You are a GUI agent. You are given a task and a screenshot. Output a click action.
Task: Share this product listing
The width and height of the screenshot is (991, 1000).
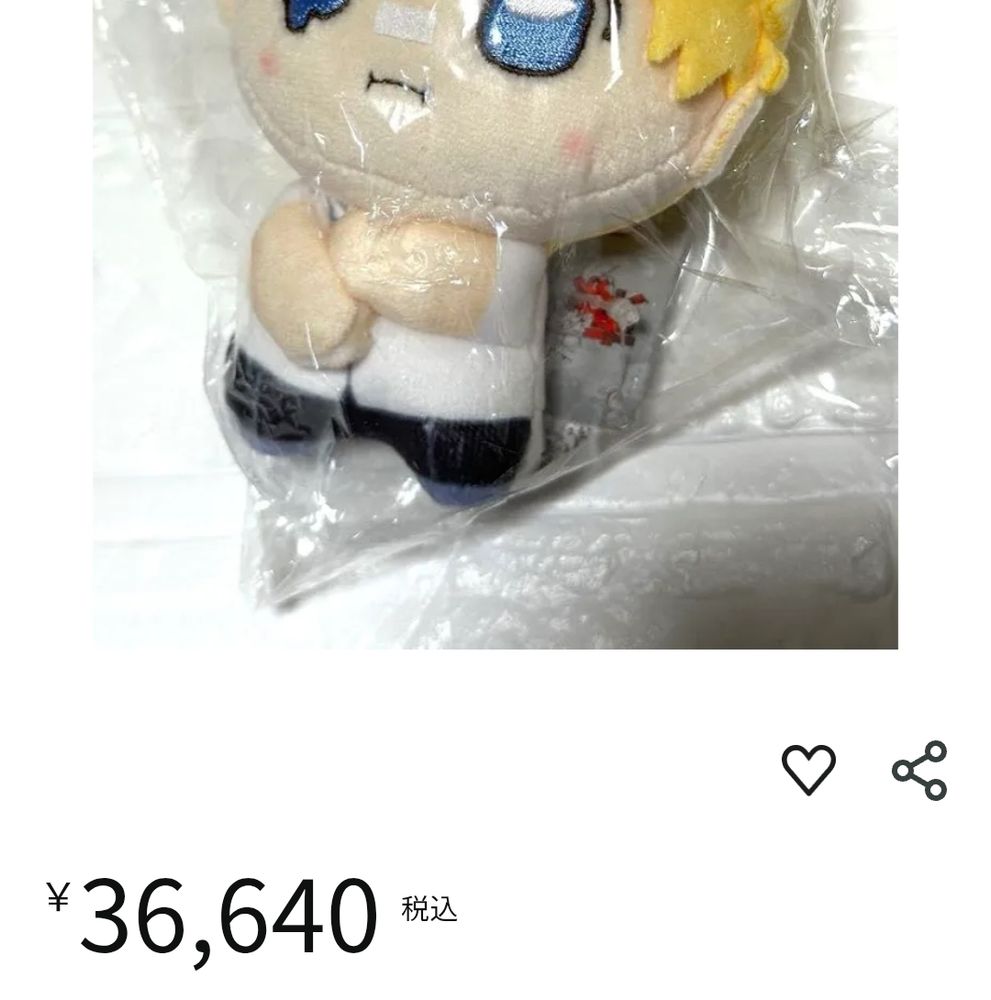tap(920, 770)
